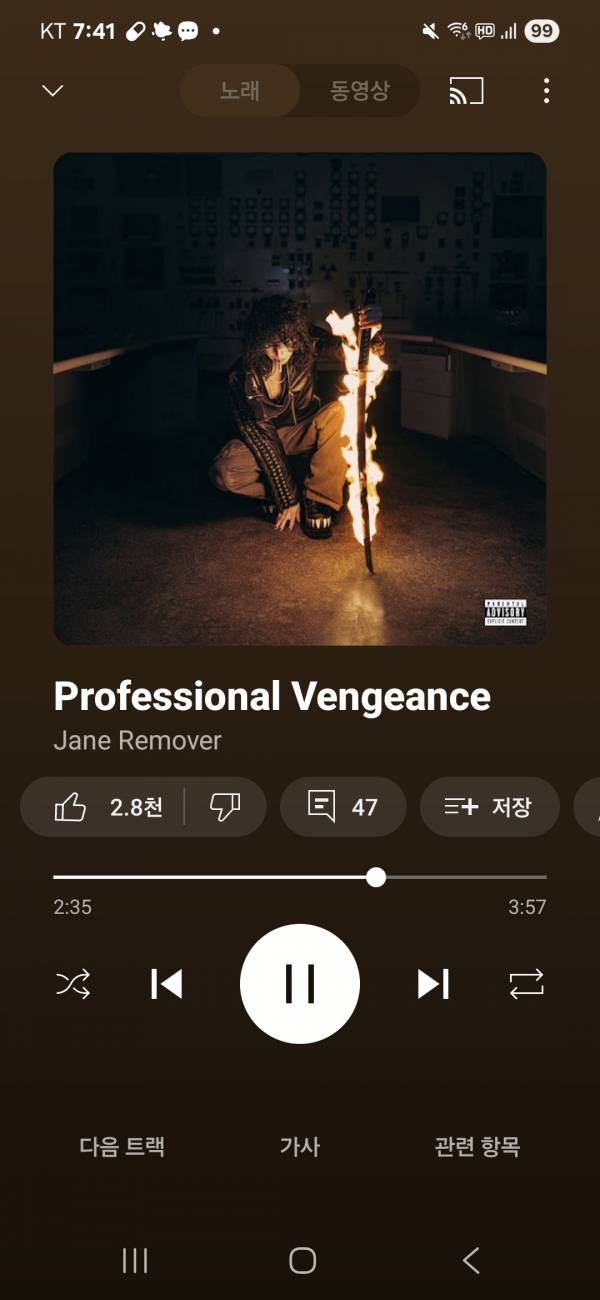Skip back to previous track
The width and height of the screenshot is (600, 1300).
pos(166,984)
